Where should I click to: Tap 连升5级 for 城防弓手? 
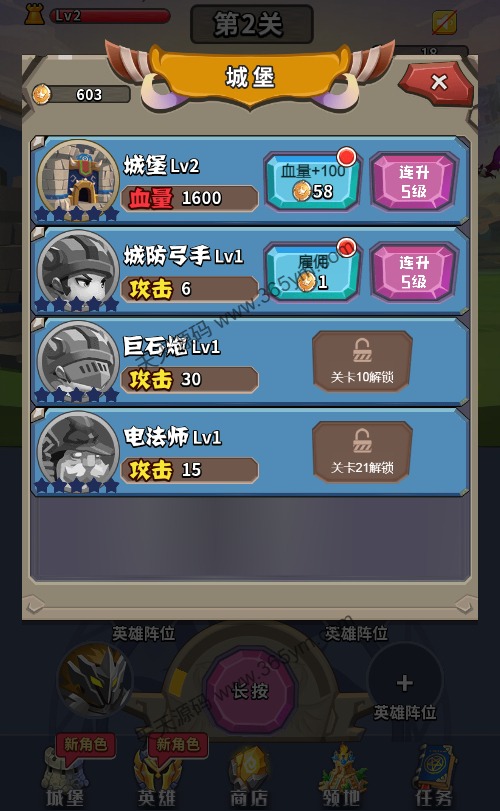[x=414, y=272]
